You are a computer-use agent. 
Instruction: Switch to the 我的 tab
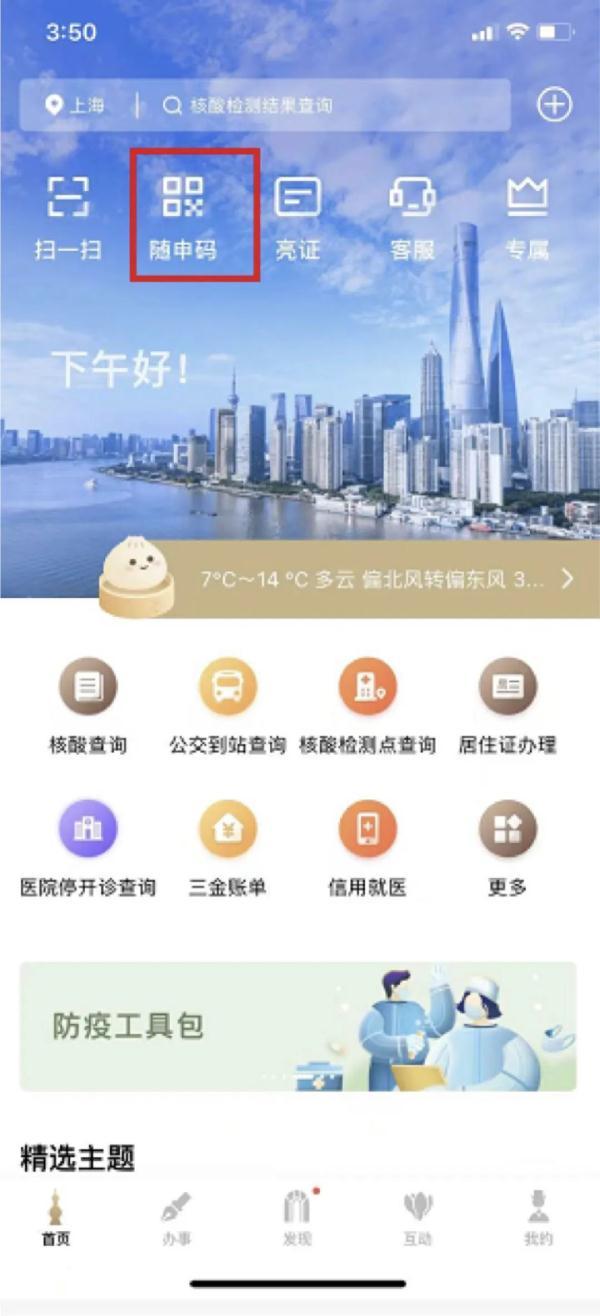pos(538,1220)
